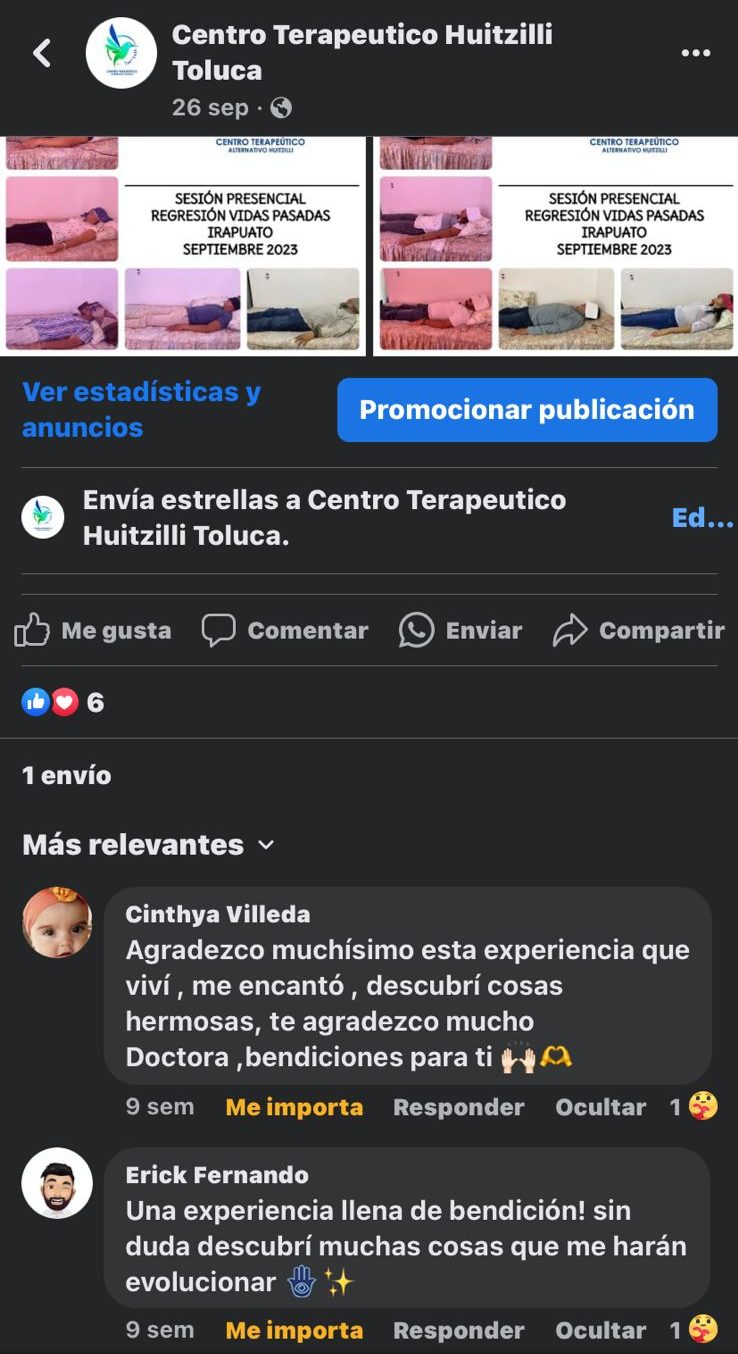This screenshot has height=1354, width=738.
Task: Reply to Erick Fernando's comment
Action: click(458, 1330)
